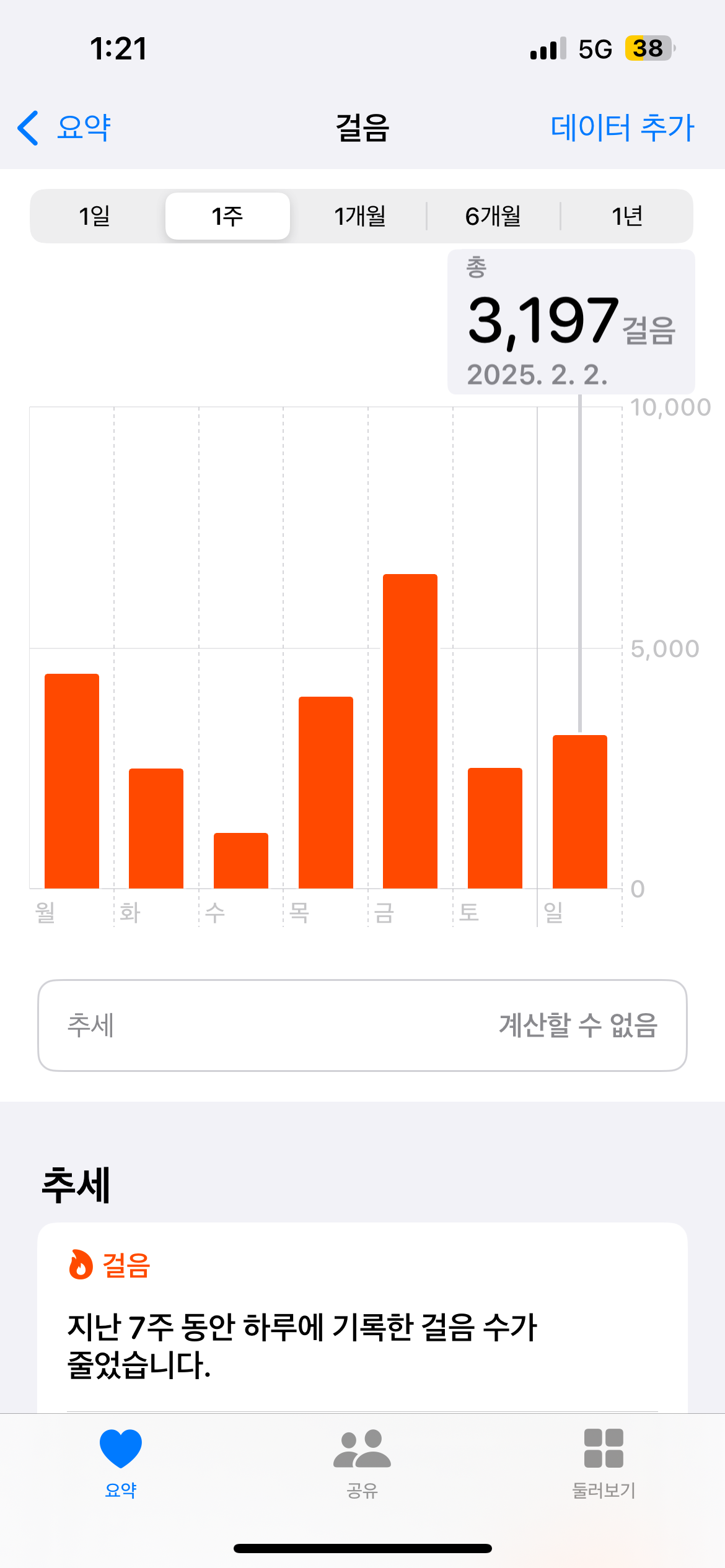The height and width of the screenshot is (1568, 725).
Task: Go back to 요약 screen
Action: point(64,128)
